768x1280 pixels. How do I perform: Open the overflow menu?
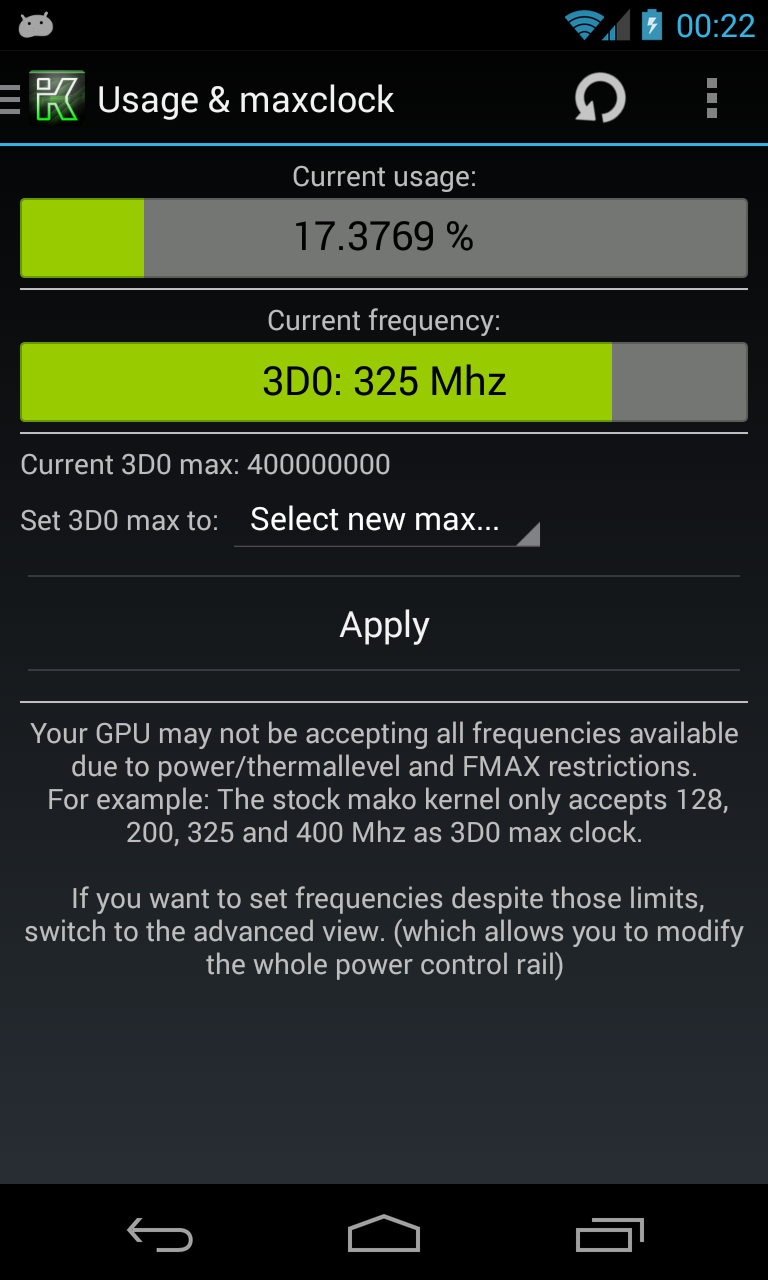711,99
